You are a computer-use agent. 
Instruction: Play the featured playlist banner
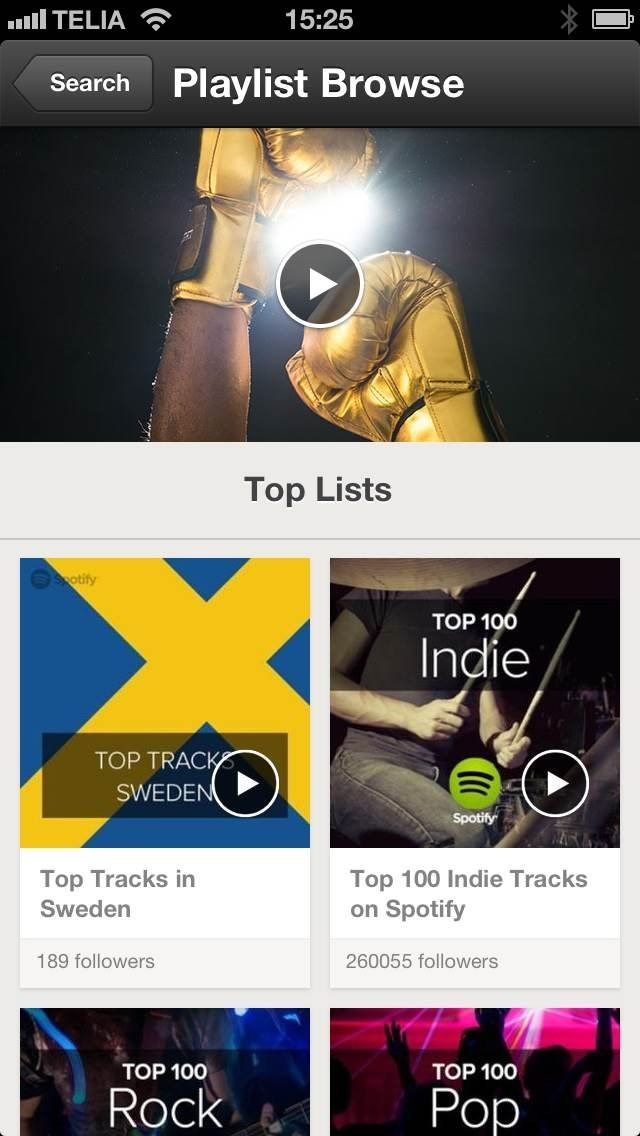pyautogui.click(x=319, y=285)
